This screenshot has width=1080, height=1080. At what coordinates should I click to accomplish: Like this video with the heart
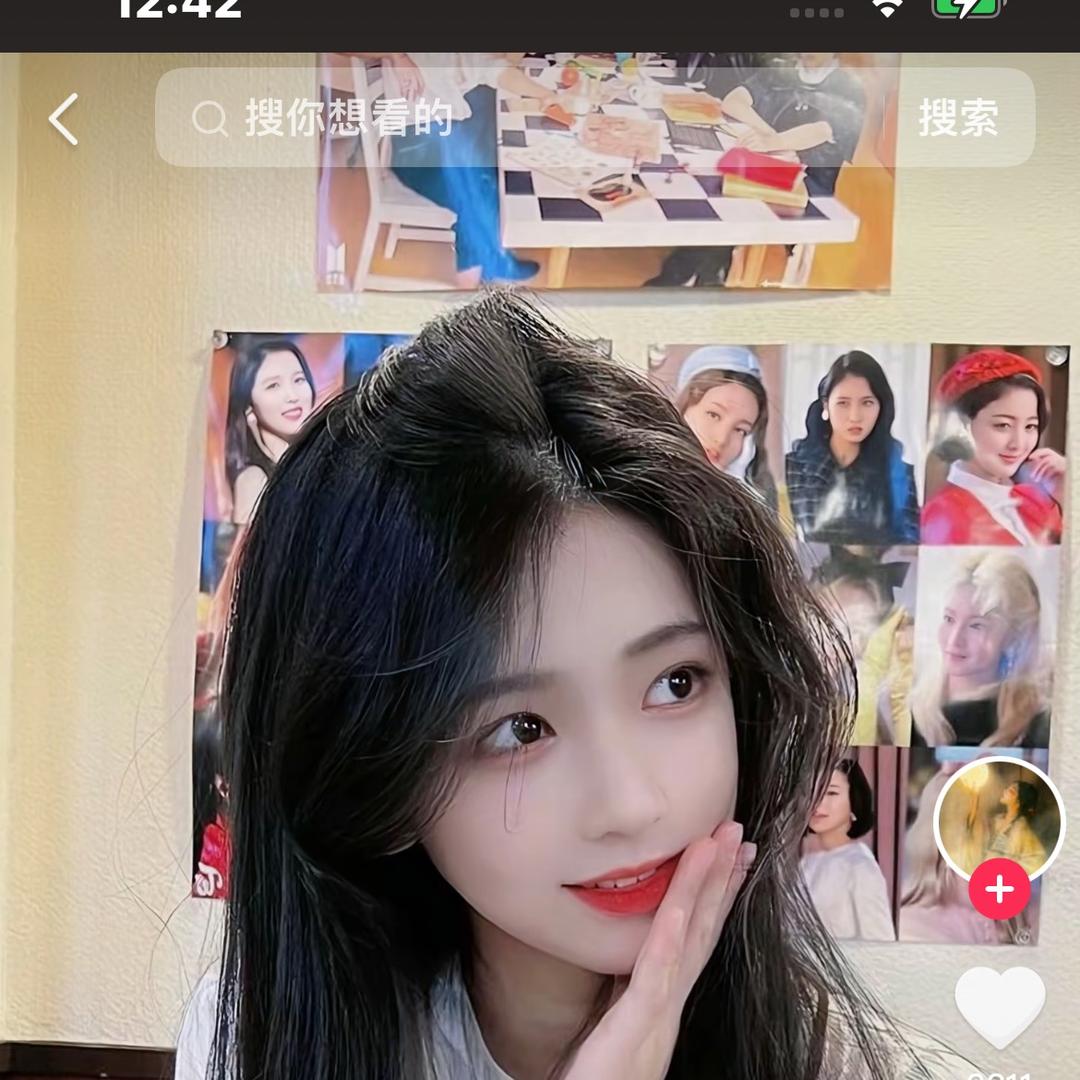[999, 1005]
